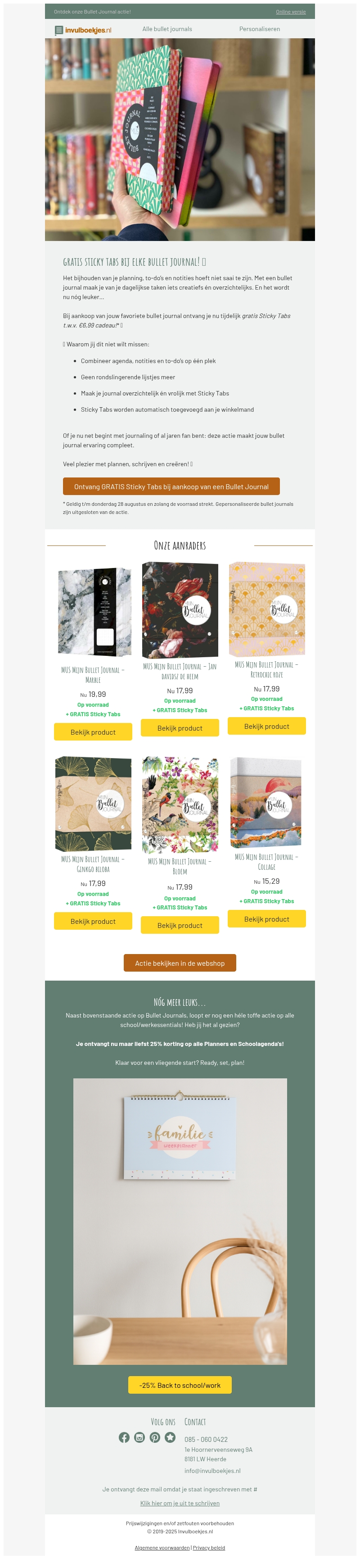The height and width of the screenshot is (1568, 360).
Task: Open the Privacy beleid link
Action: click(x=209, y=1547)
